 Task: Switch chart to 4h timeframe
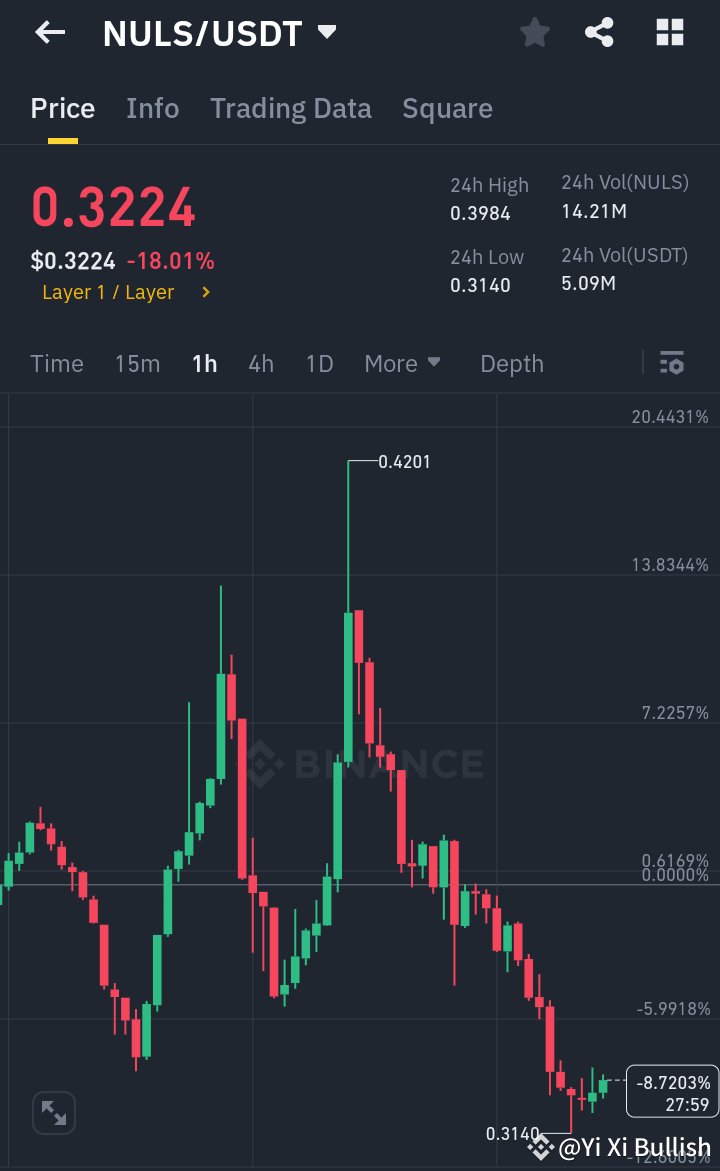261,364
